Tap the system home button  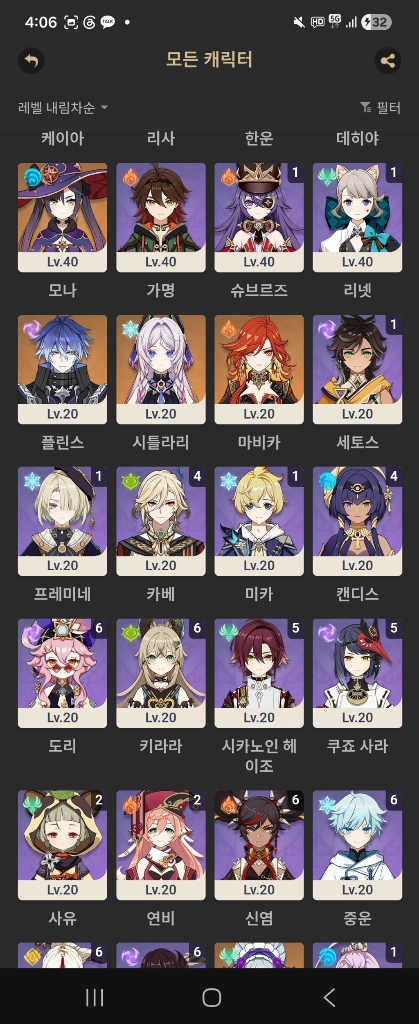(x=211, y=997)
